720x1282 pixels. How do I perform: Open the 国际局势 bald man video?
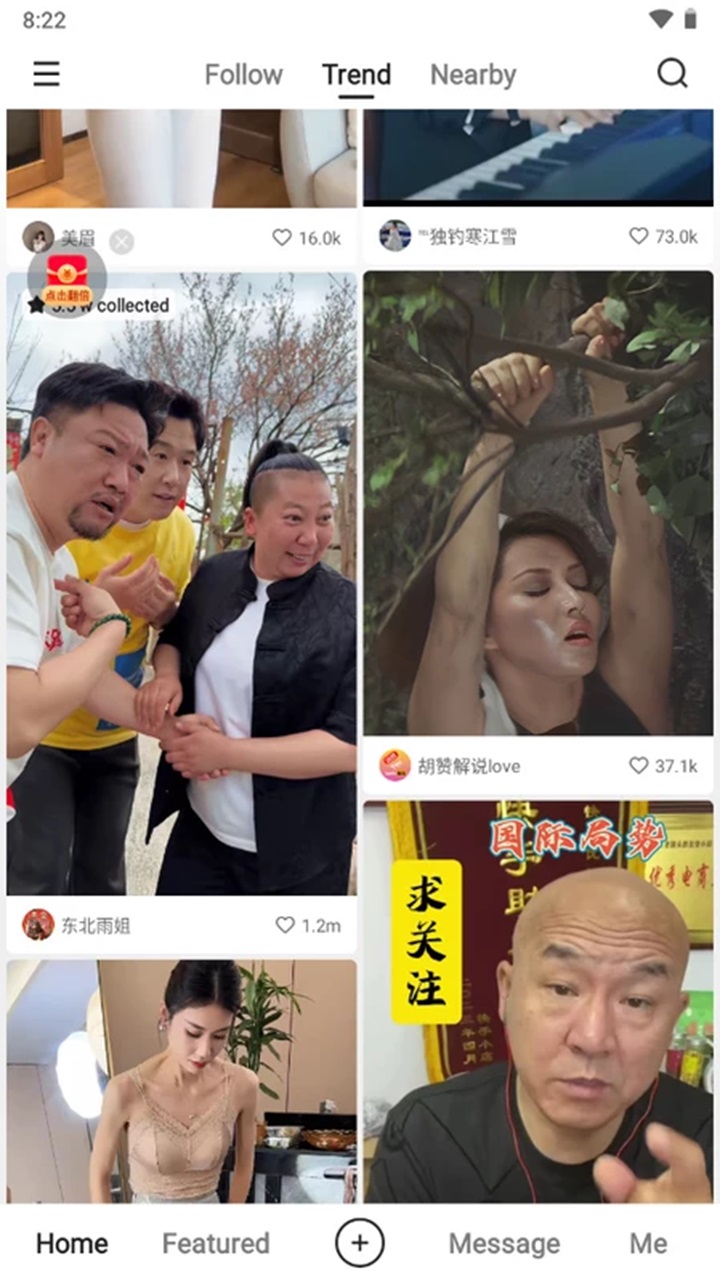tap(538, 1002)
